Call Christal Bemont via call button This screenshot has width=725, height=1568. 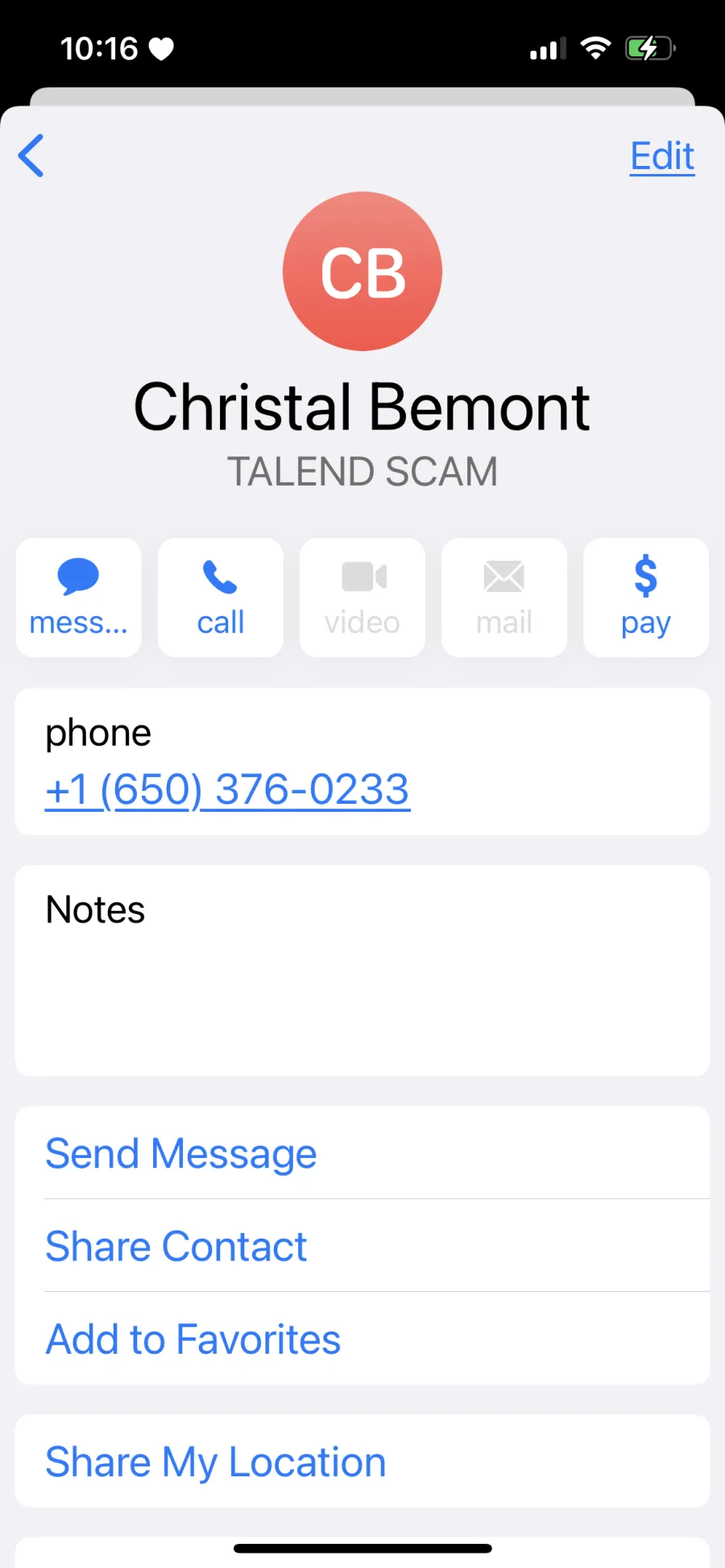click(221, 598)
